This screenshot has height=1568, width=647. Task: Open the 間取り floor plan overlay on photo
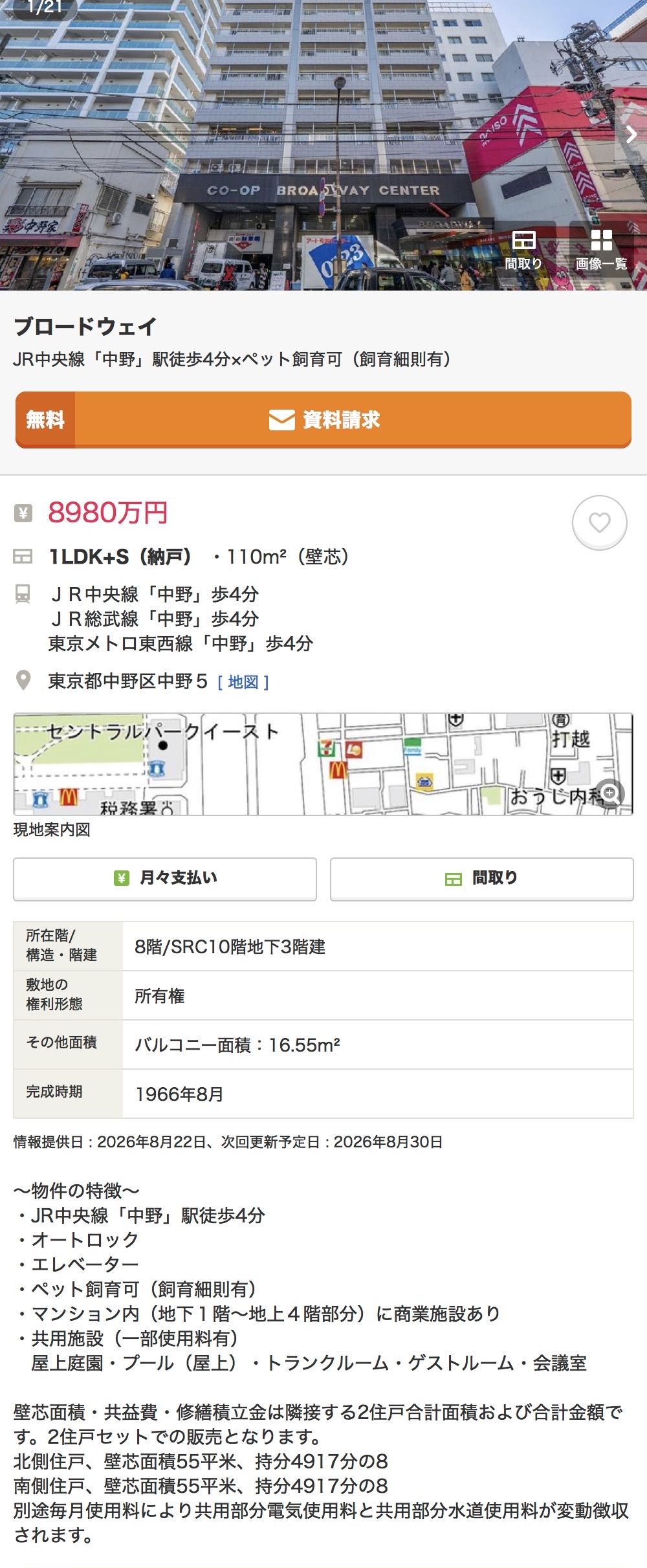[523, 249]
